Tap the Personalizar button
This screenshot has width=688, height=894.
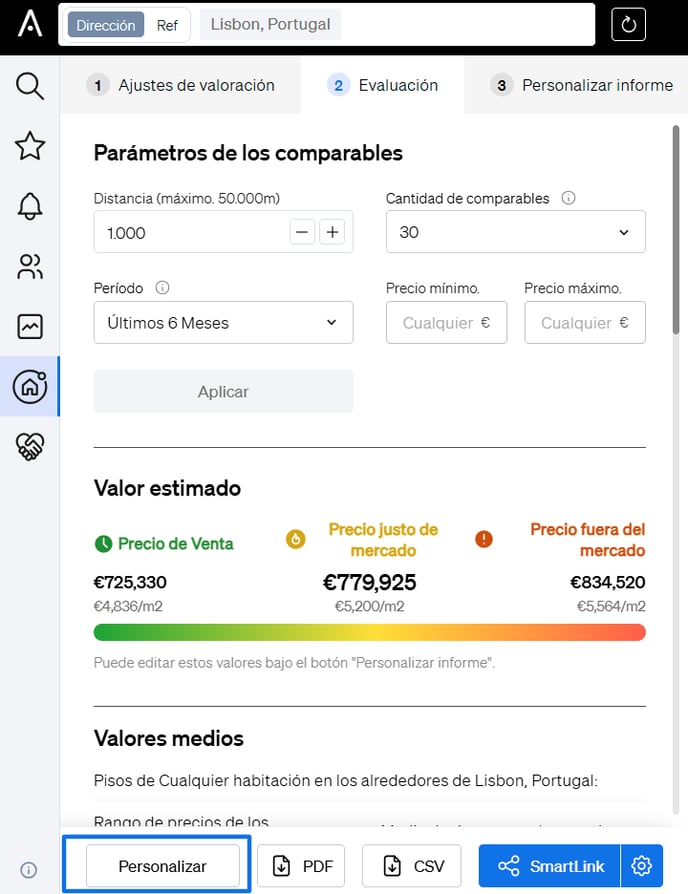click(x=163, y=866)
